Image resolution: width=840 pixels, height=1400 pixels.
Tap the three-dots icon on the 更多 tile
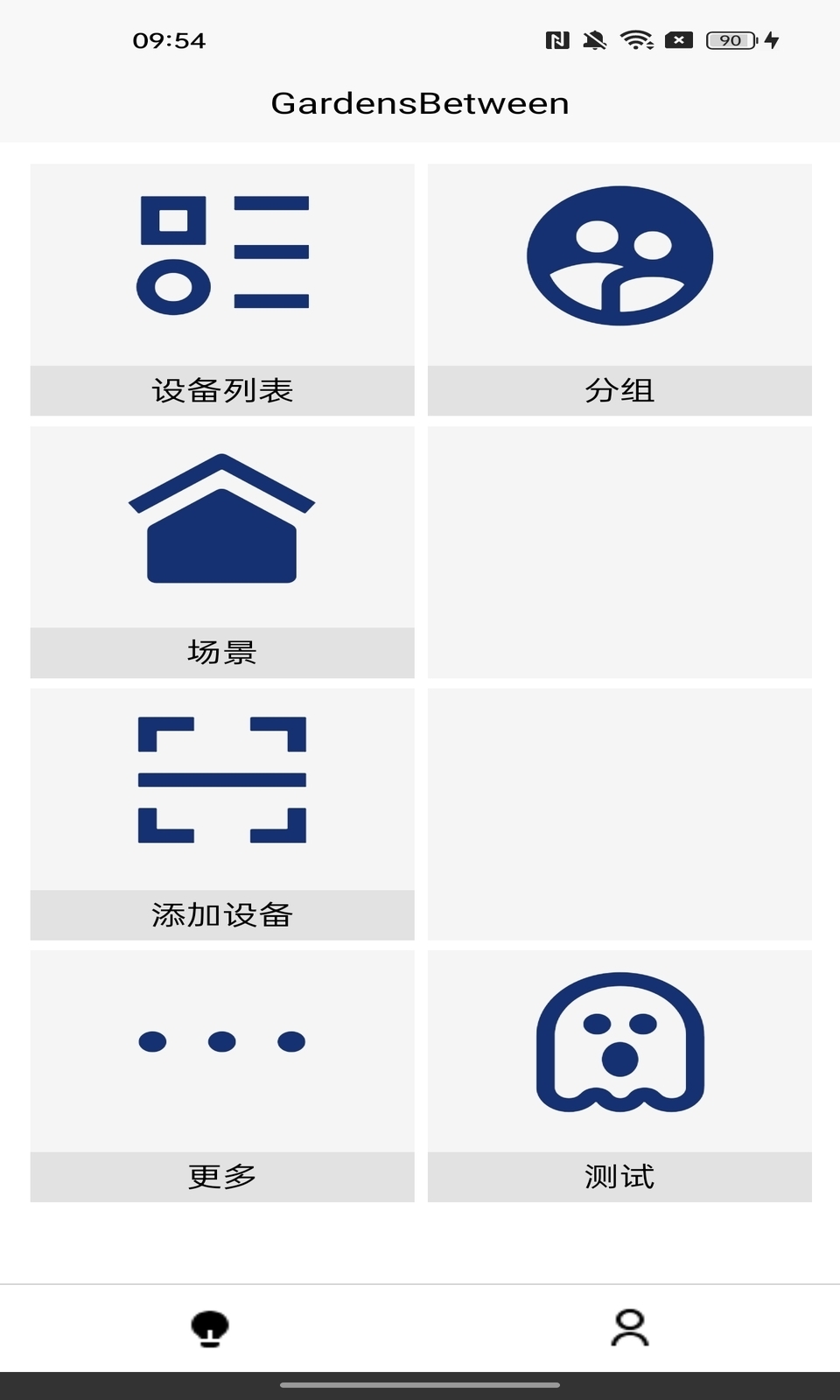tap(221, 1041)
